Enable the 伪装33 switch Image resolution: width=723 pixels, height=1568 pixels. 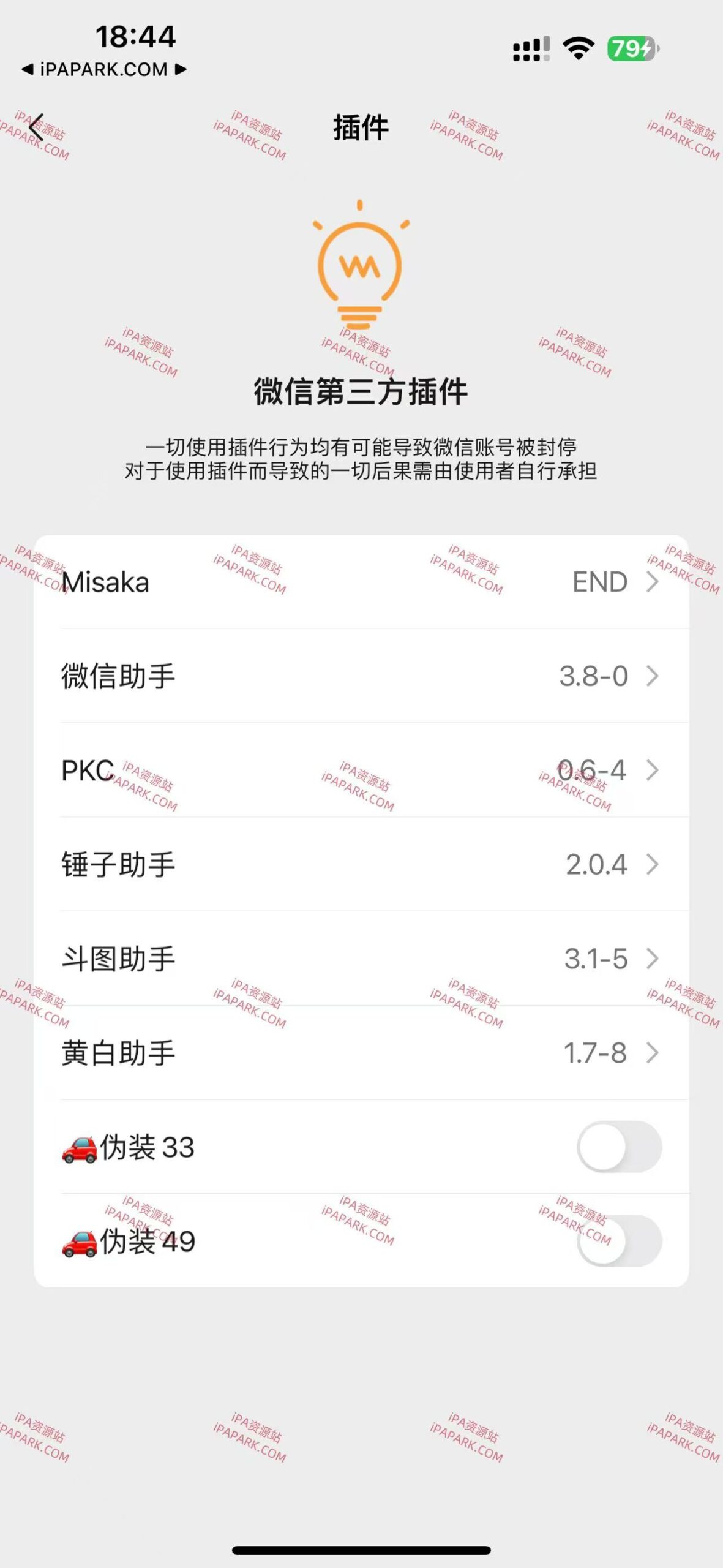620,1147
